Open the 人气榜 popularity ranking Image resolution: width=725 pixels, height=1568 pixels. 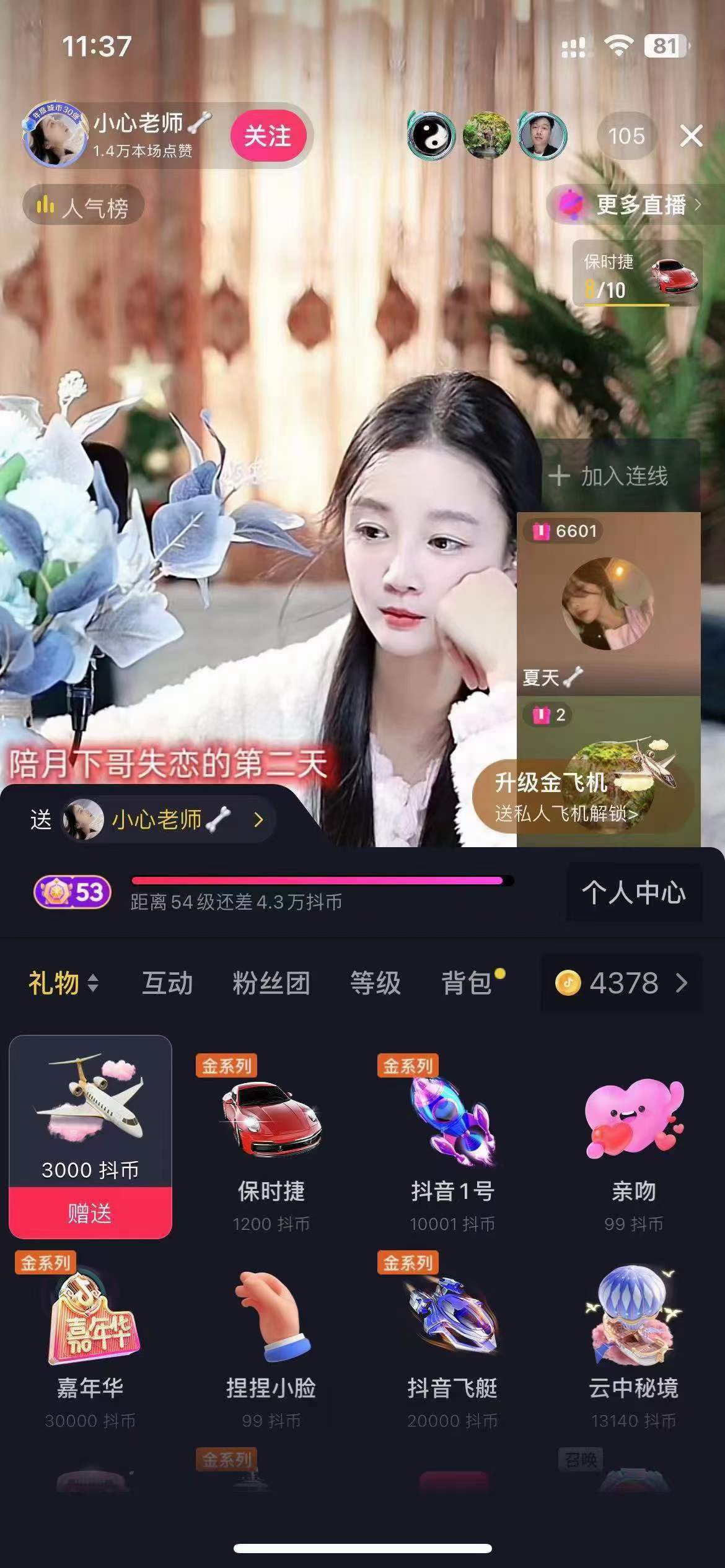[84, 206]
